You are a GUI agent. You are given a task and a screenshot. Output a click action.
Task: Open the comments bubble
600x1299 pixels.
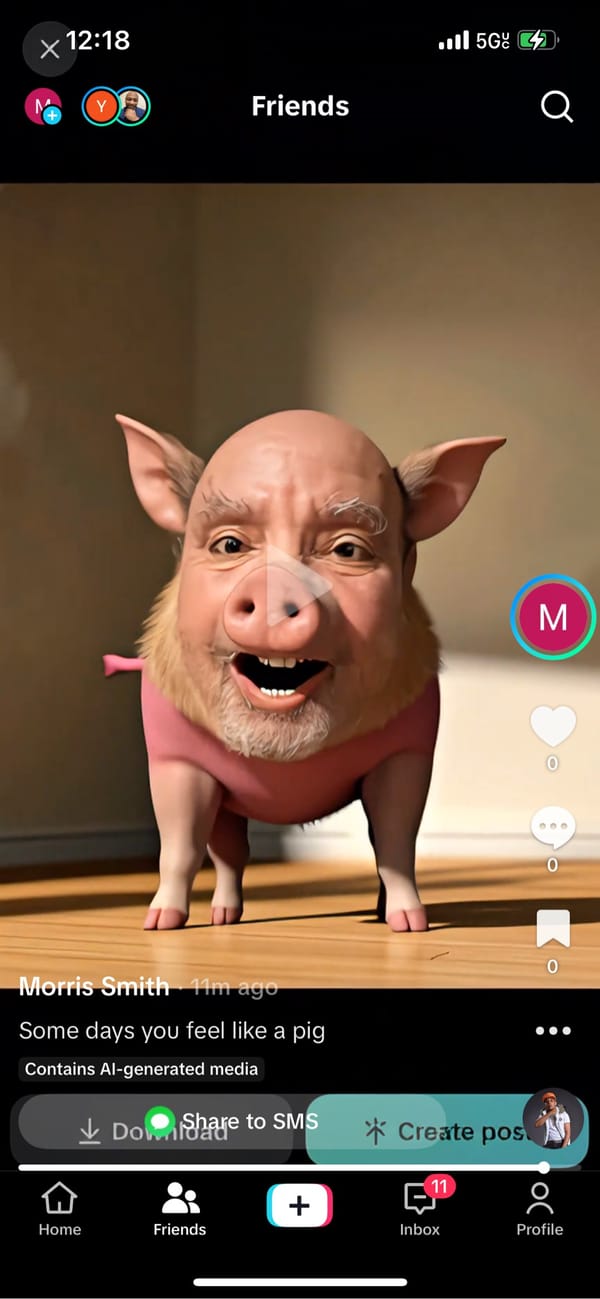(553, 829)
